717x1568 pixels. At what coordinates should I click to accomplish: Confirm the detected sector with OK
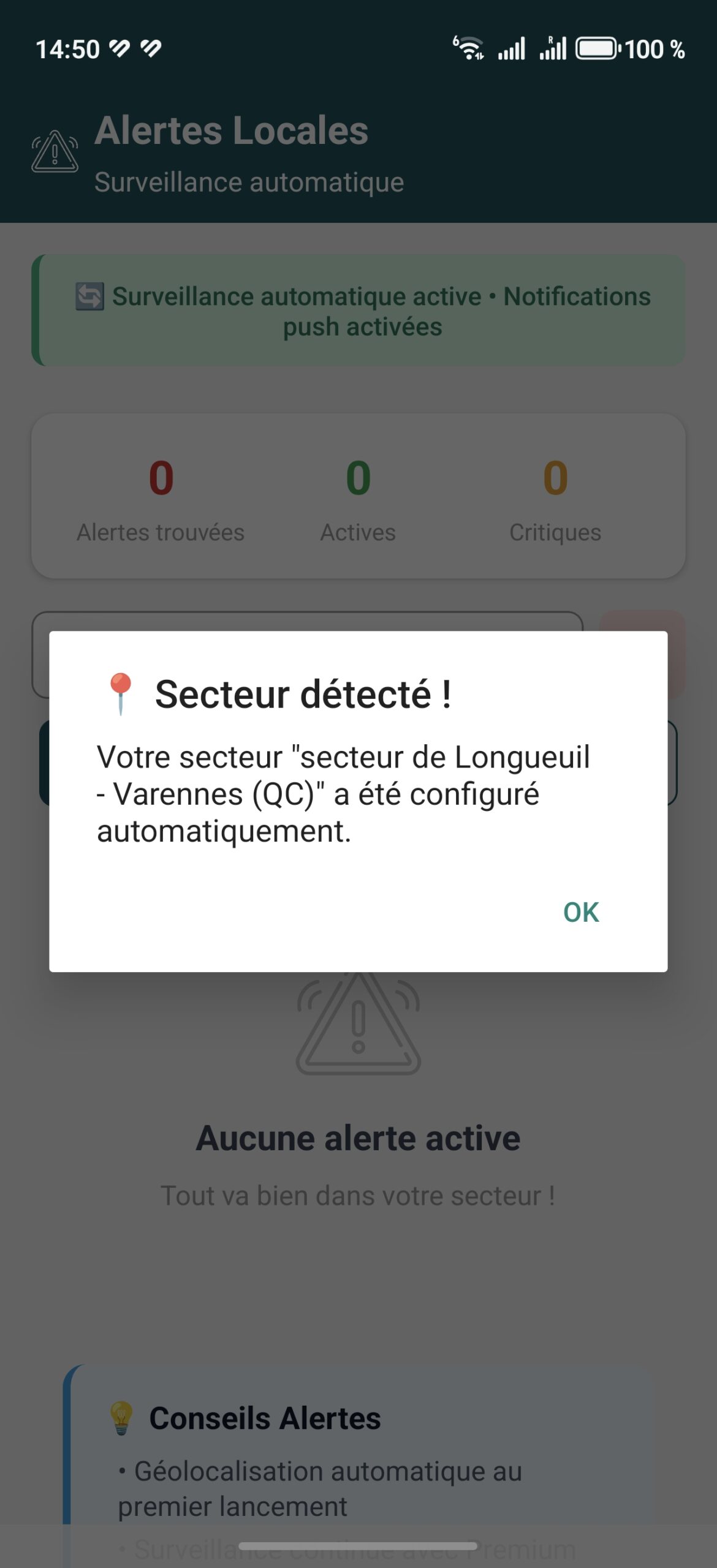581,912
